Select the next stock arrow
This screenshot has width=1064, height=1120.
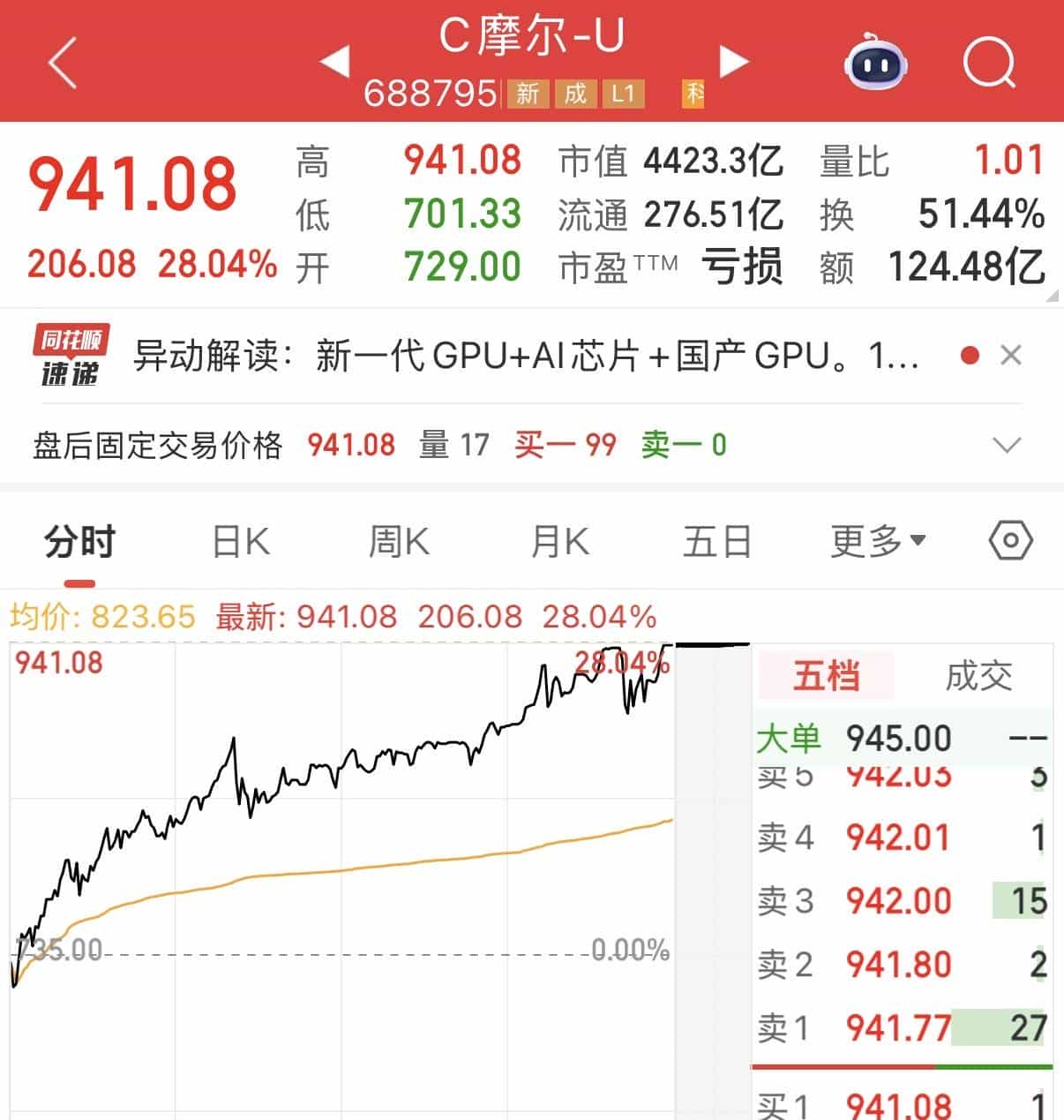pyautogui.click(x=733, y=62)
